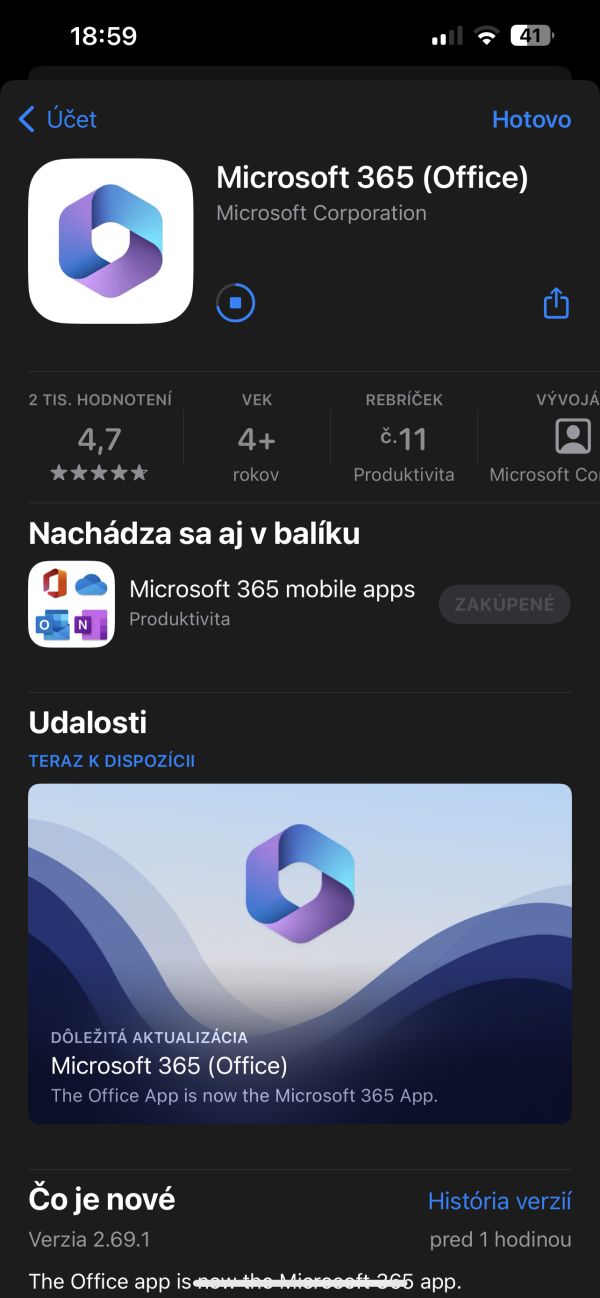Stop the Microsoft 365 download

(236, 302)
